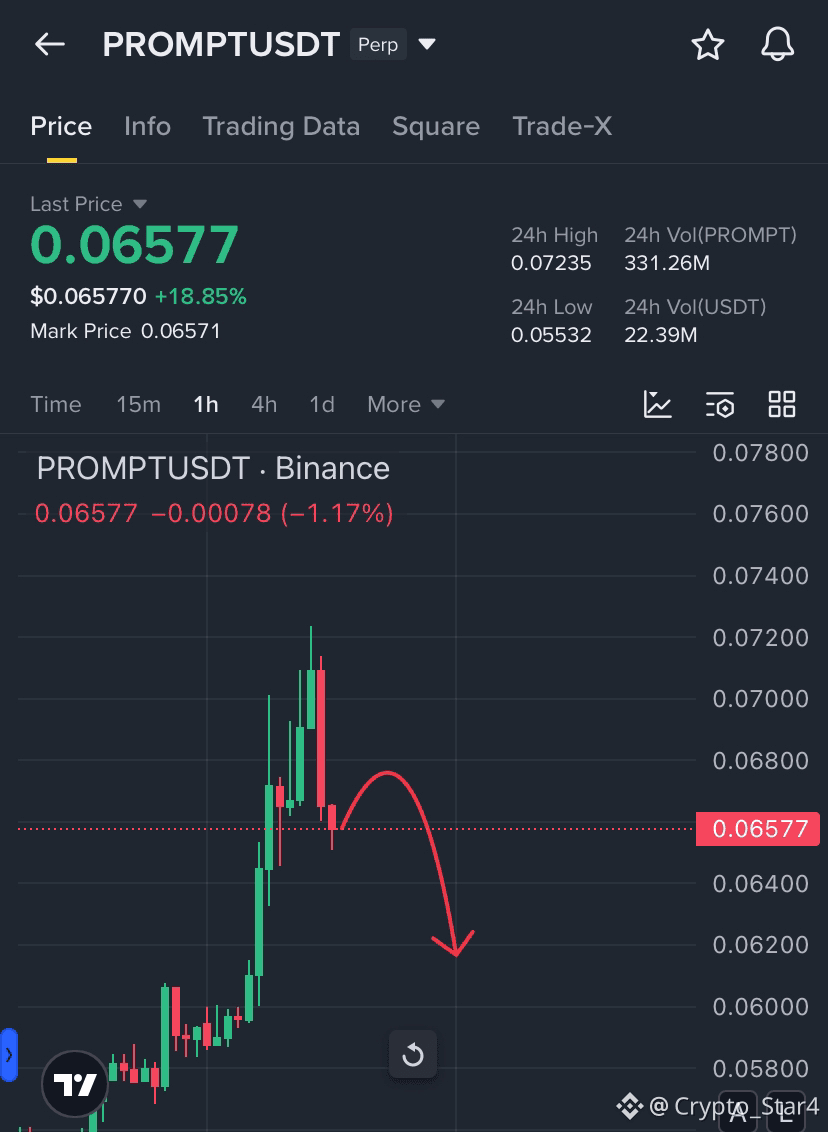This screenshot has height=1132, width=828.
Task: Go back using the left arrow
Action: (x=49, y=44)
